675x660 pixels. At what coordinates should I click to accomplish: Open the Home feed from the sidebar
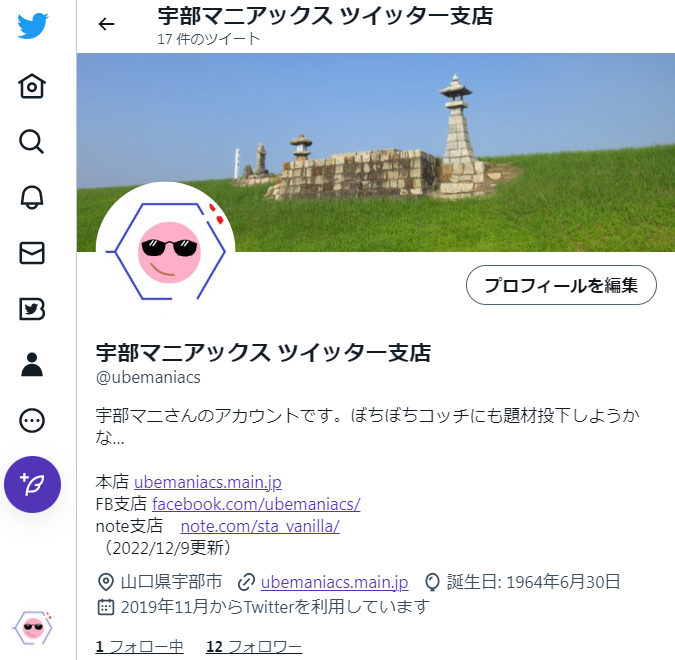click(32, 87)
